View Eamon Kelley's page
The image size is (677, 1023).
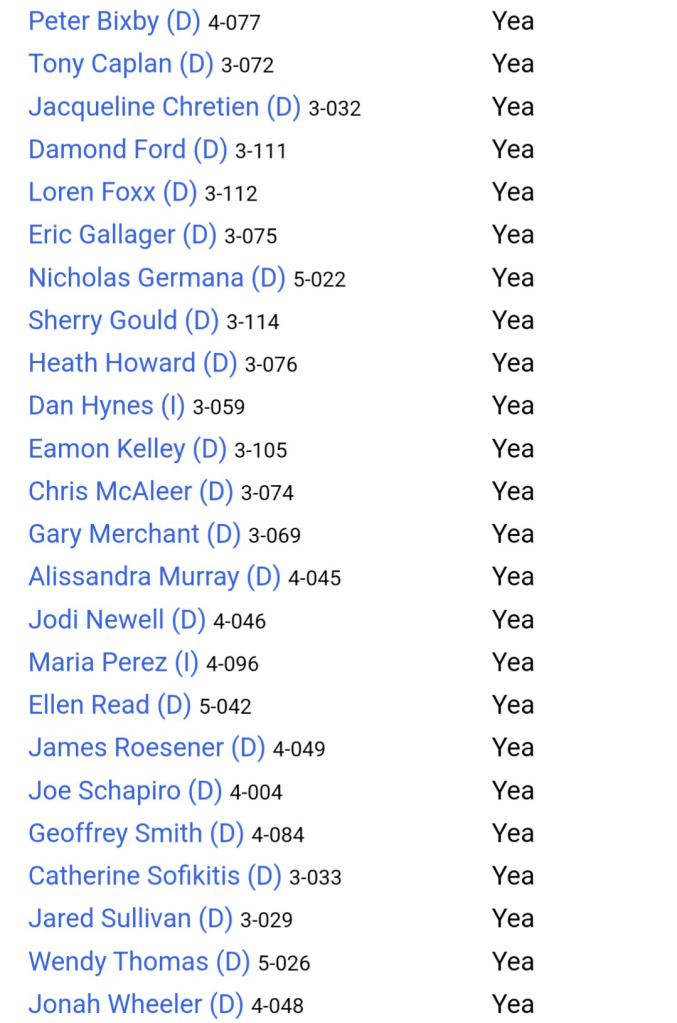[127, 449]
